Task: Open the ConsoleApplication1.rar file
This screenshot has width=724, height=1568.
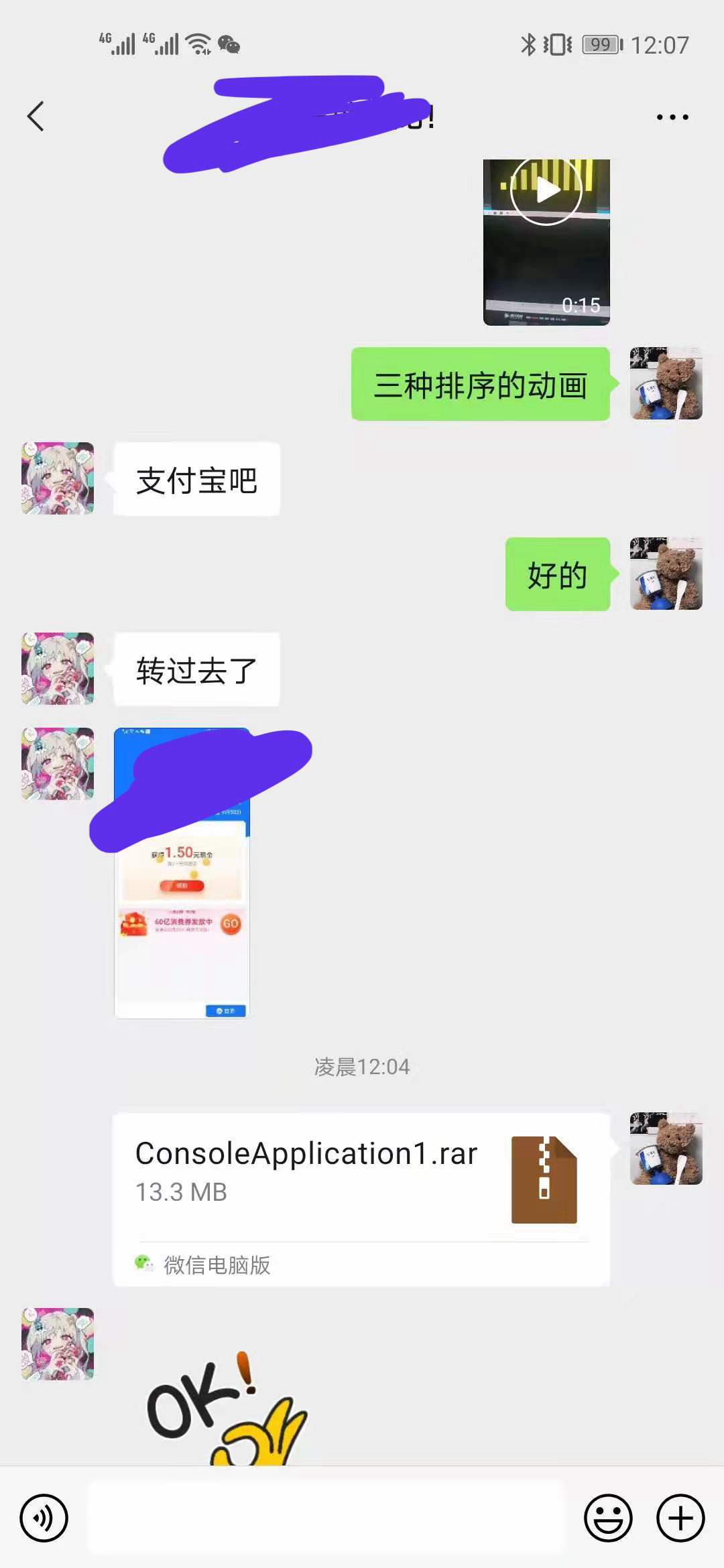Action: click(361, 1179)
